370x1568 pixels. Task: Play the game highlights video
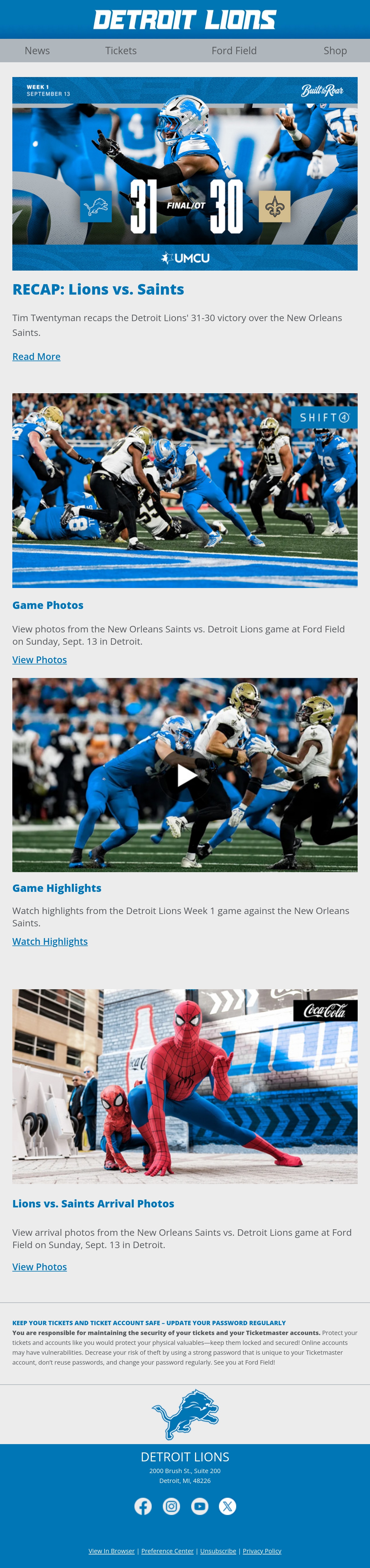click(185, 775)
